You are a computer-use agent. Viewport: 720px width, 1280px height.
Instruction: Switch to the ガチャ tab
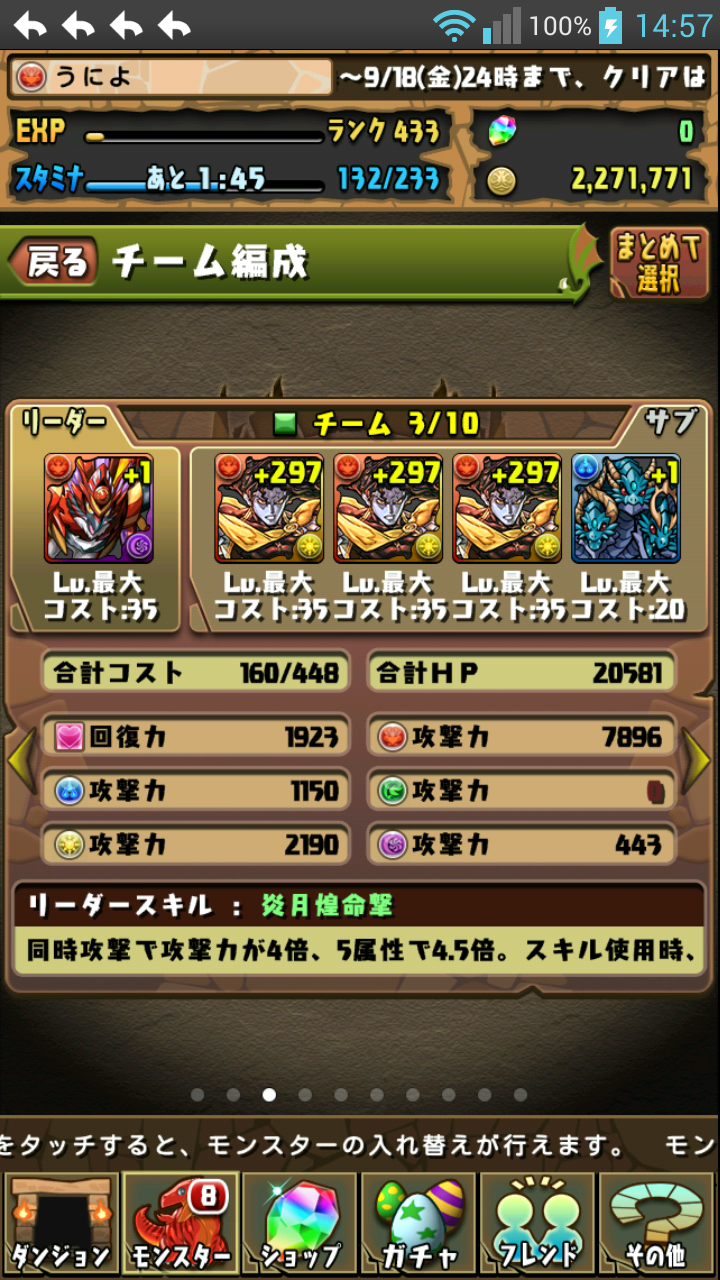pyautogui.click(x=418, y=1224)
